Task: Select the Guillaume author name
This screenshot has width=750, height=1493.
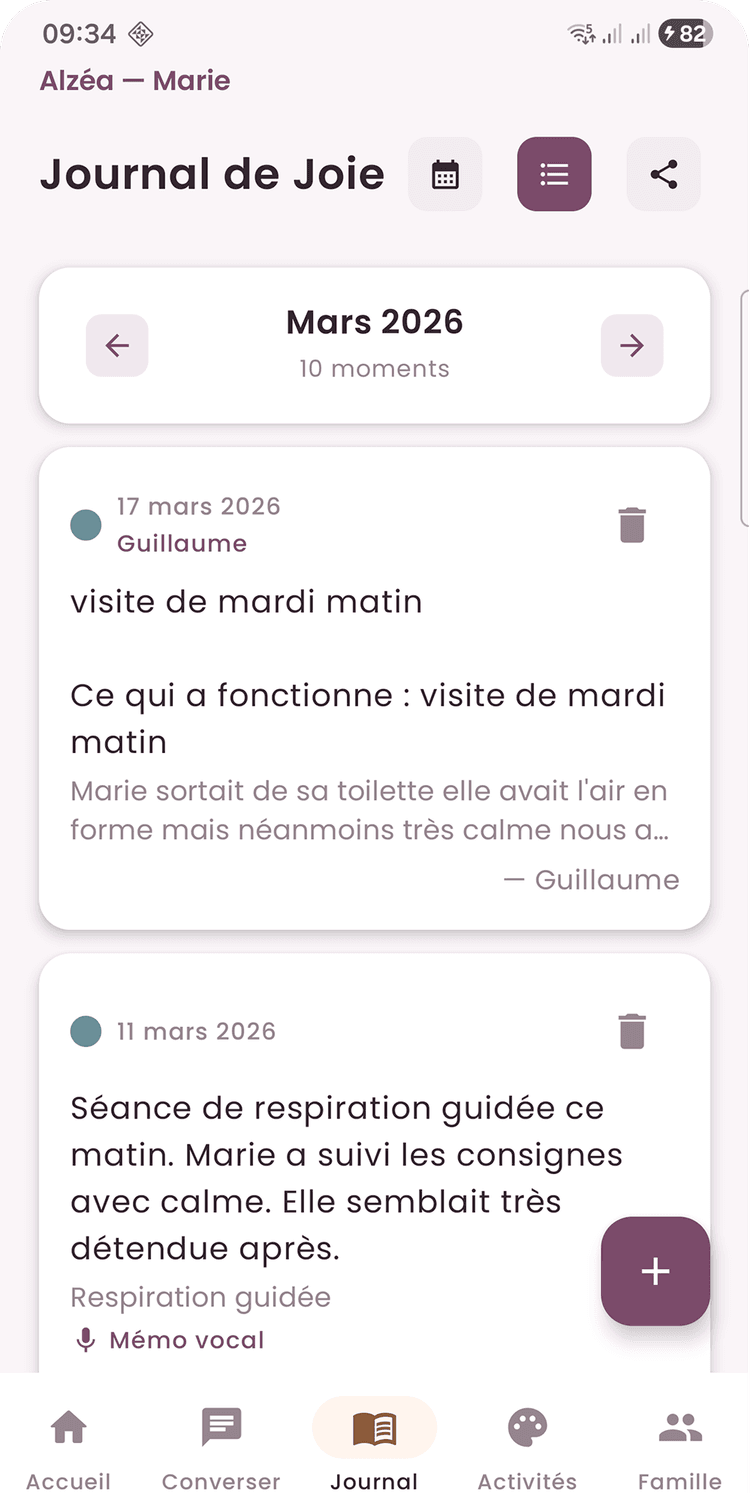Action: (x=181, y=543)
